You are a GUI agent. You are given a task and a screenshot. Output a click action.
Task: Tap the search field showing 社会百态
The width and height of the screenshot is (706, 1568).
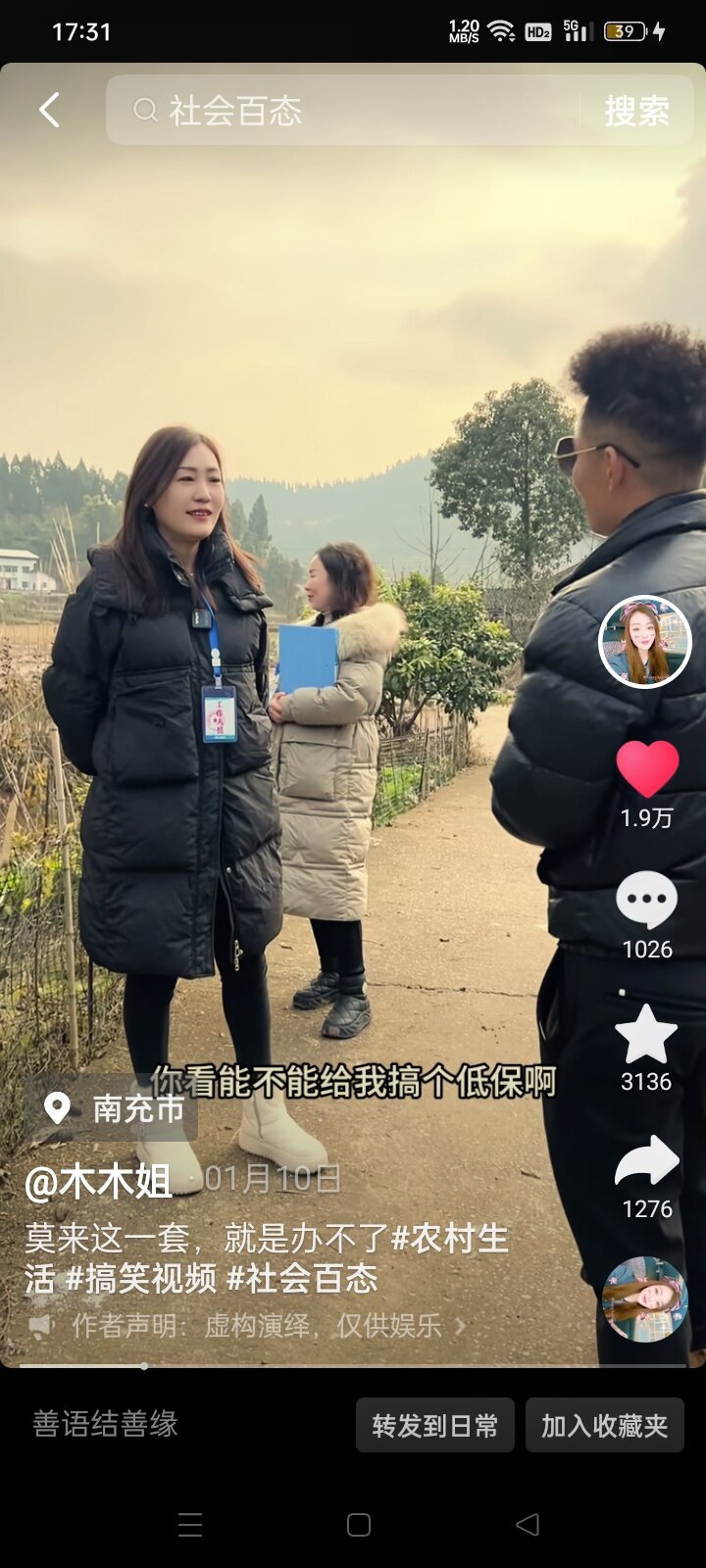[343, 111]
